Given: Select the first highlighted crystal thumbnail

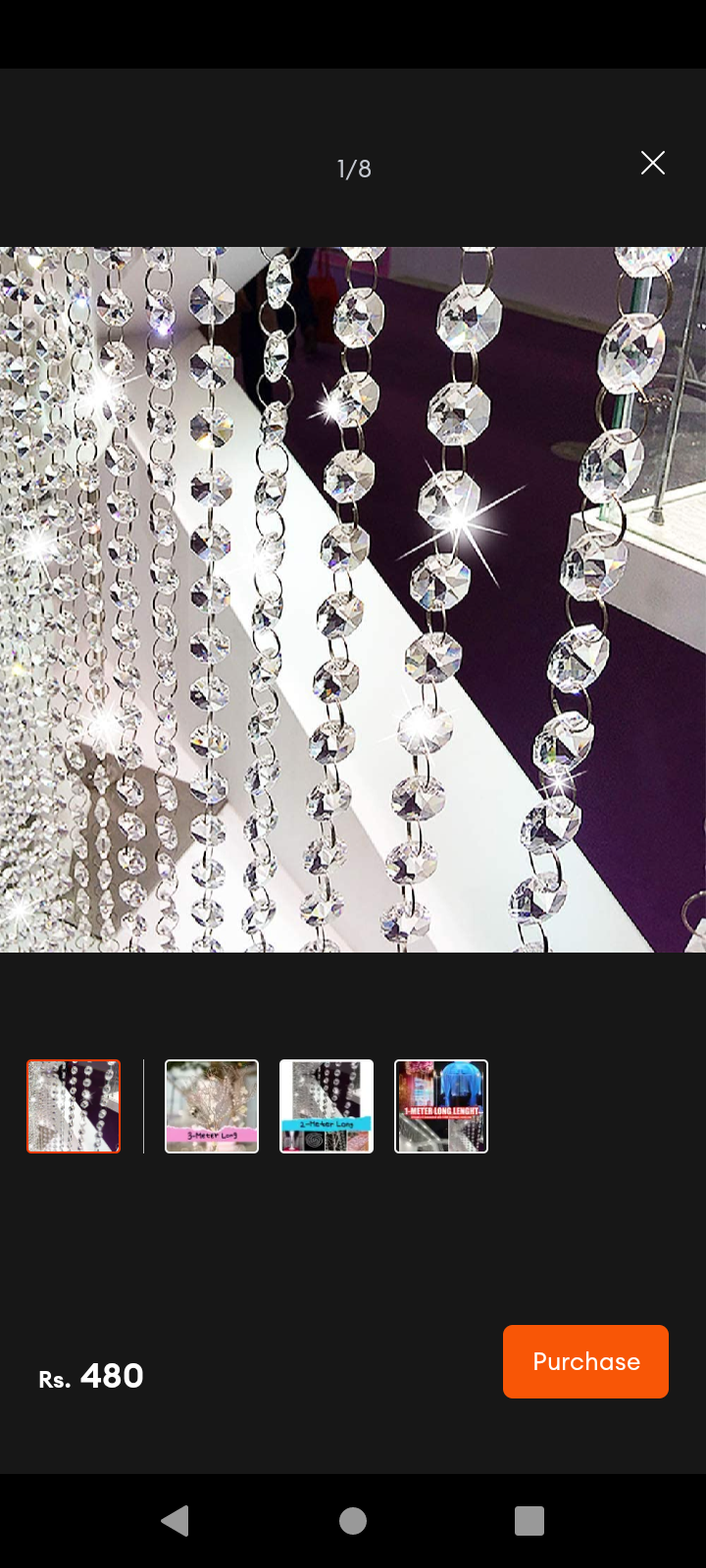Looking at the screenshot, I should (74, 1106).
